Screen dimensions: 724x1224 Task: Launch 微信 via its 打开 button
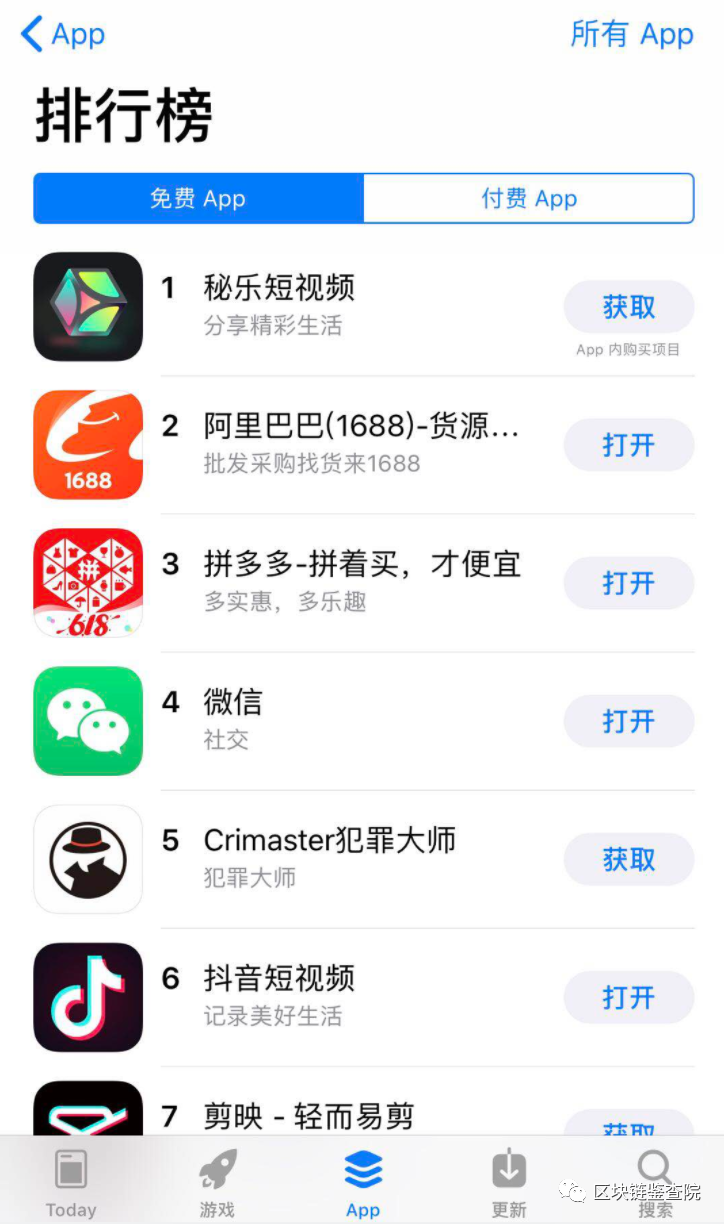628,721
